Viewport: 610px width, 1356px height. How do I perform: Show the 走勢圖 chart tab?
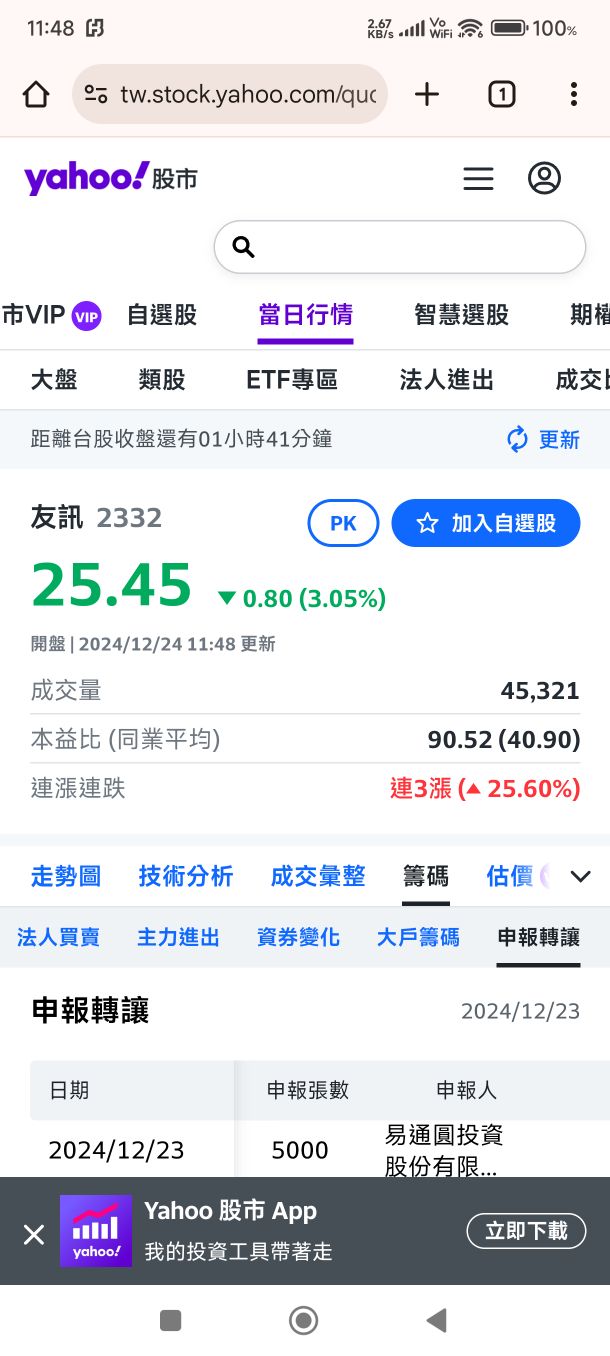coord(66,877)
